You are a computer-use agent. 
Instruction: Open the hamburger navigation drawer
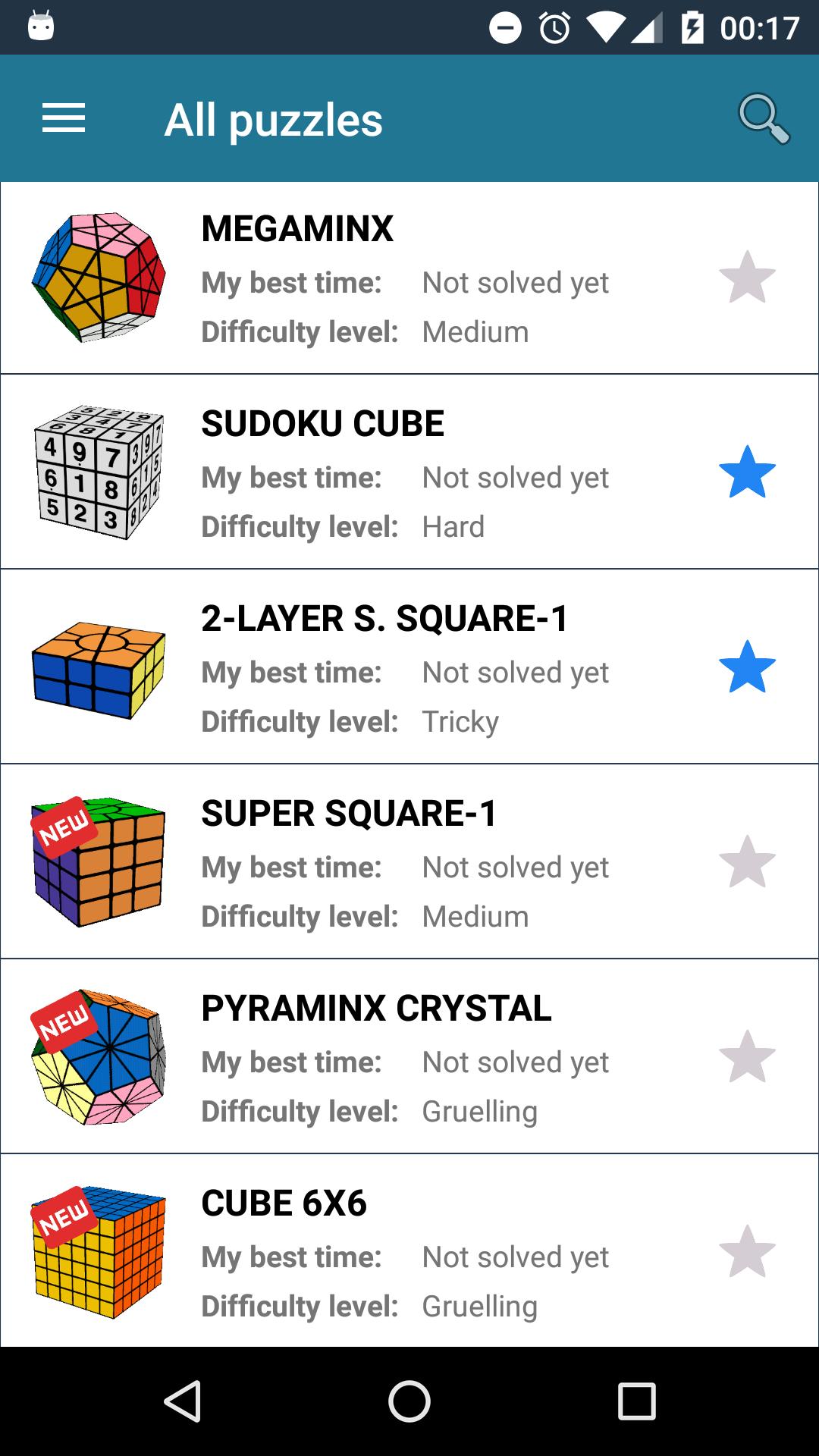click(64, 119)
